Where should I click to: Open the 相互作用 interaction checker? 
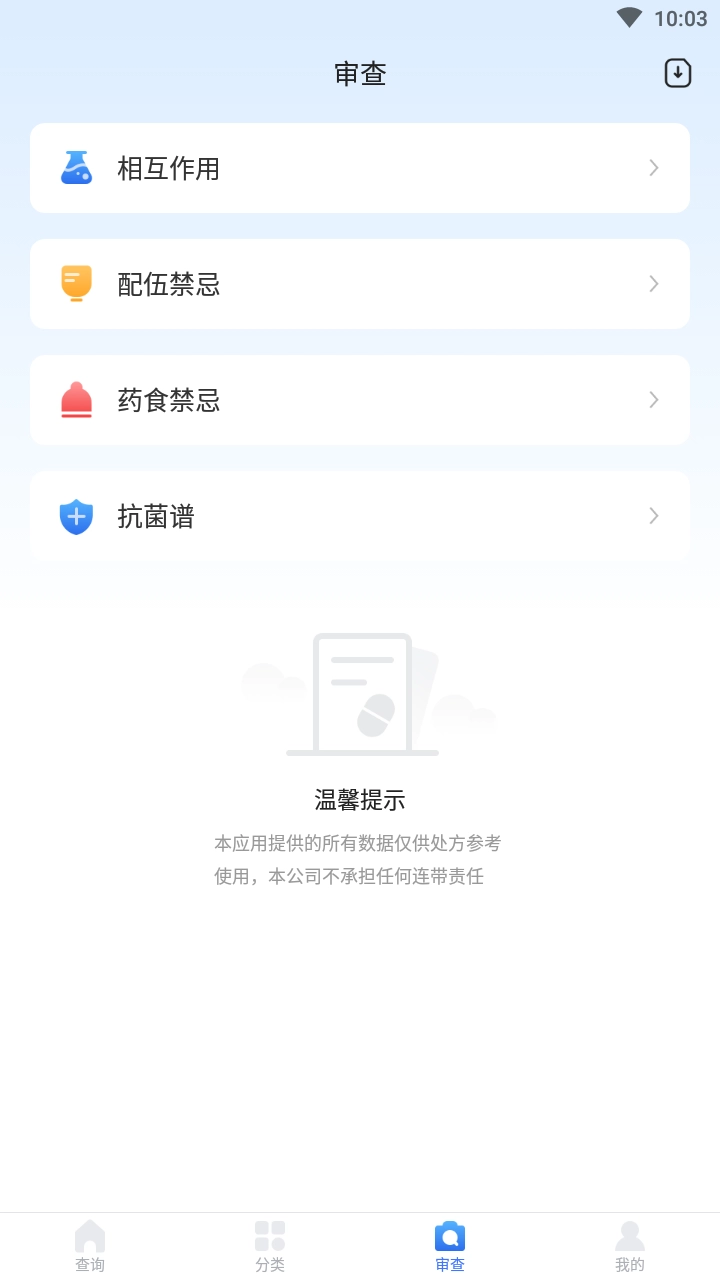(x=360, y=167)
